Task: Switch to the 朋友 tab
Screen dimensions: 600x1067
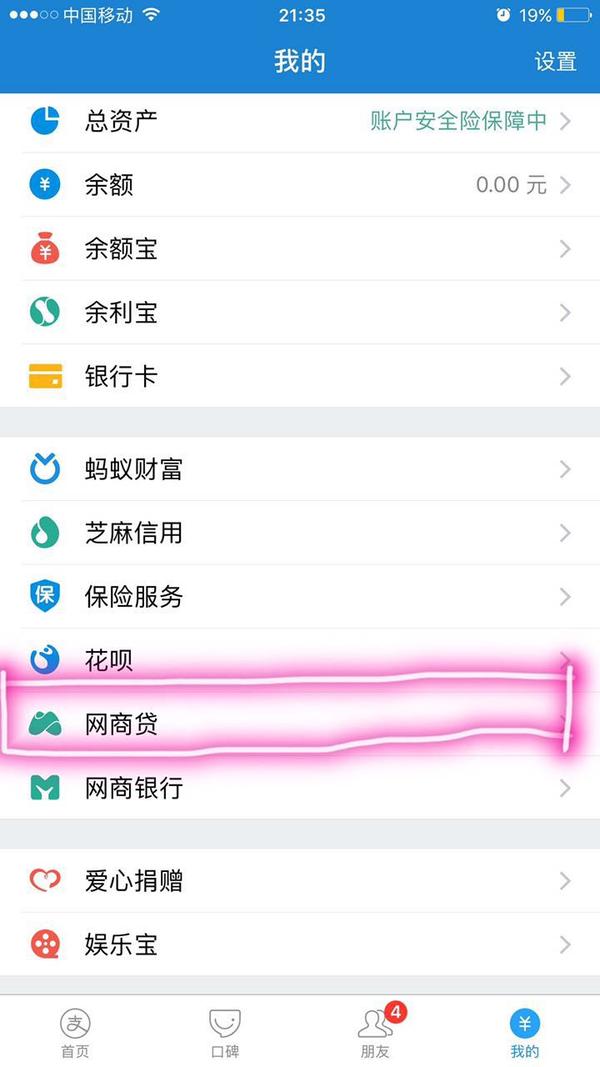Action: pyautogui.click(x=375, y=1032)
